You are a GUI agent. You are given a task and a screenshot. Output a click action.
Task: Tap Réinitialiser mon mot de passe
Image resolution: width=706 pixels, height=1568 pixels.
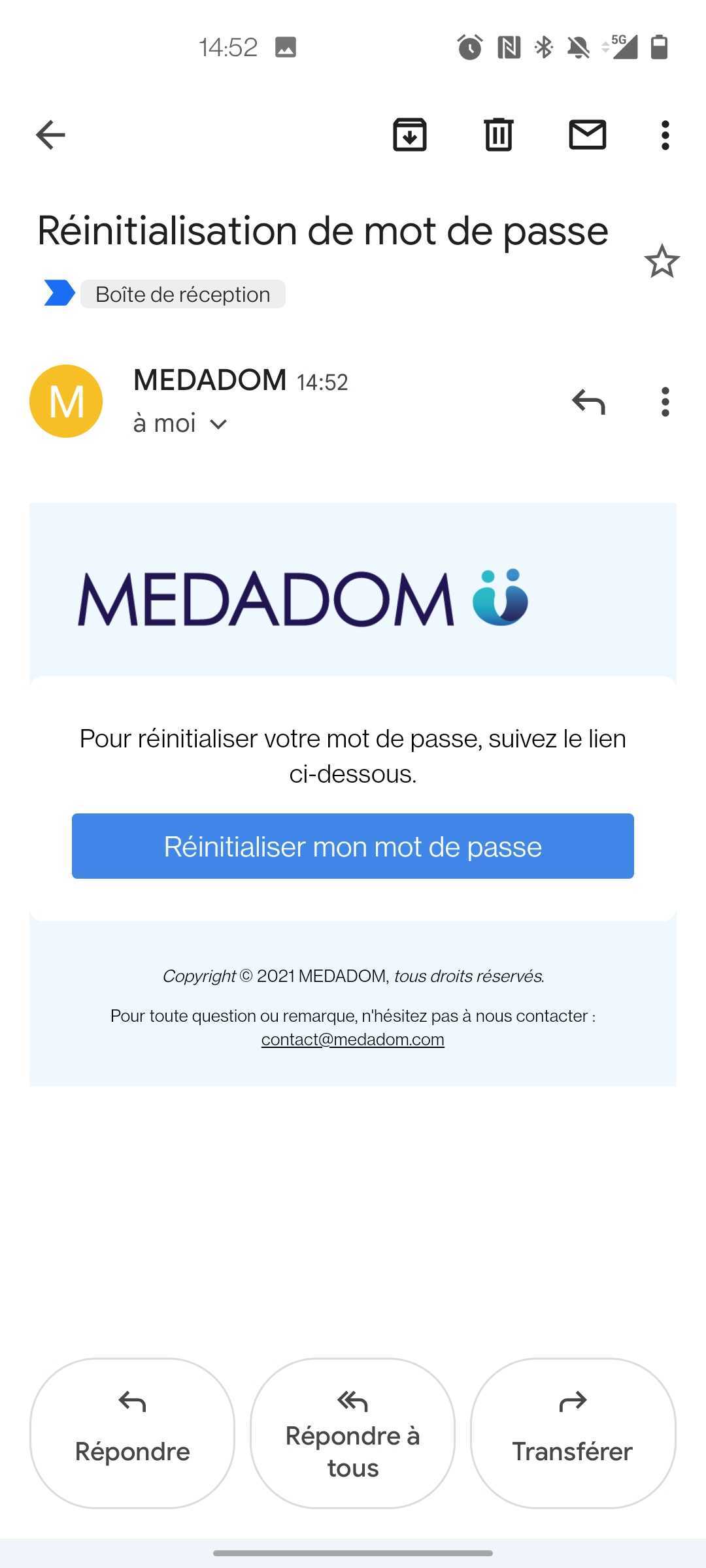click(353, 846)
